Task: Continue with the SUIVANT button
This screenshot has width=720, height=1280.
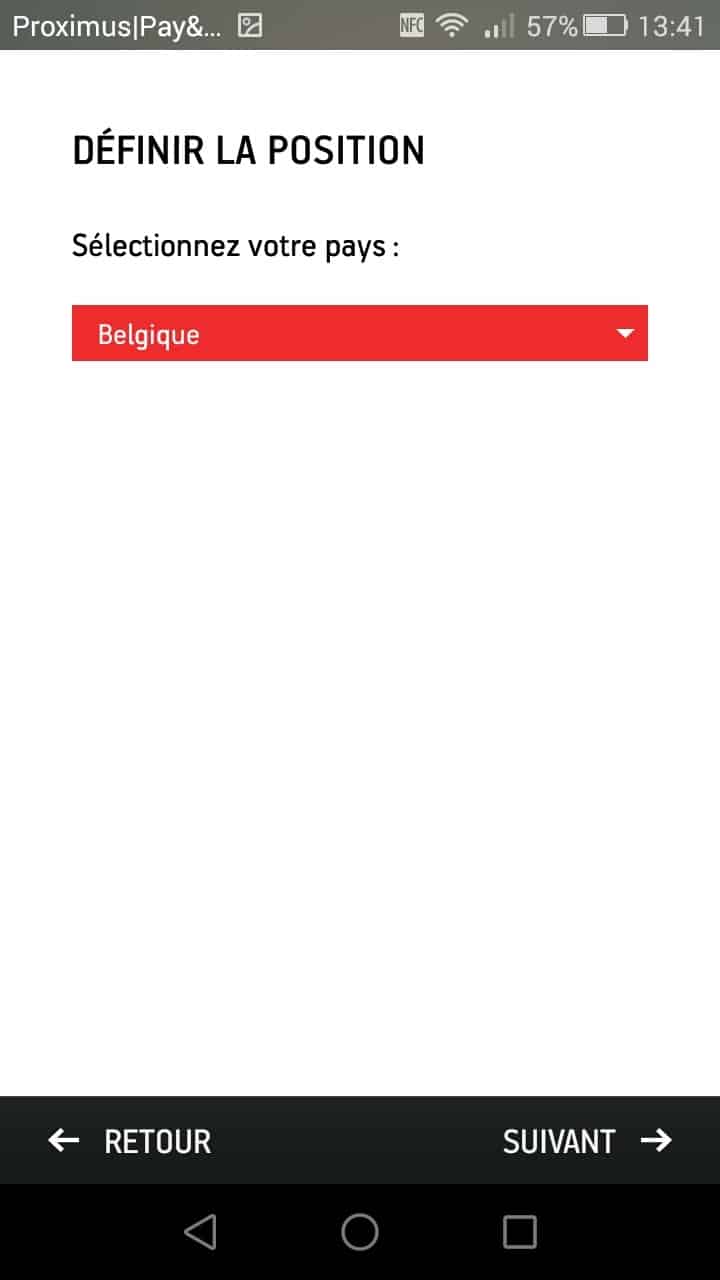Action: click(587, 1141)
